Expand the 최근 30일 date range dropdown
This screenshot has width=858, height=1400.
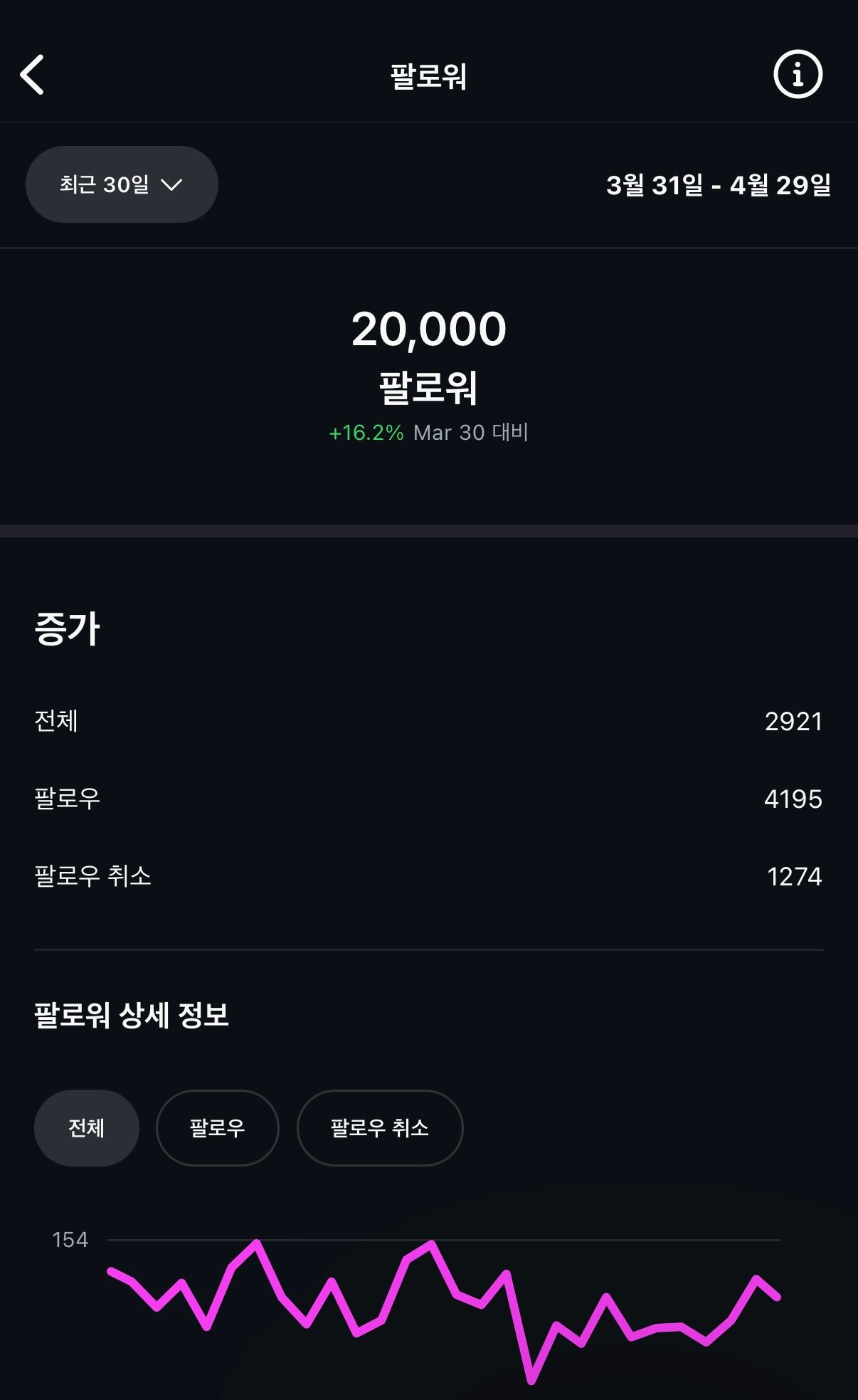pyautogui.click(x=122, y=184)
